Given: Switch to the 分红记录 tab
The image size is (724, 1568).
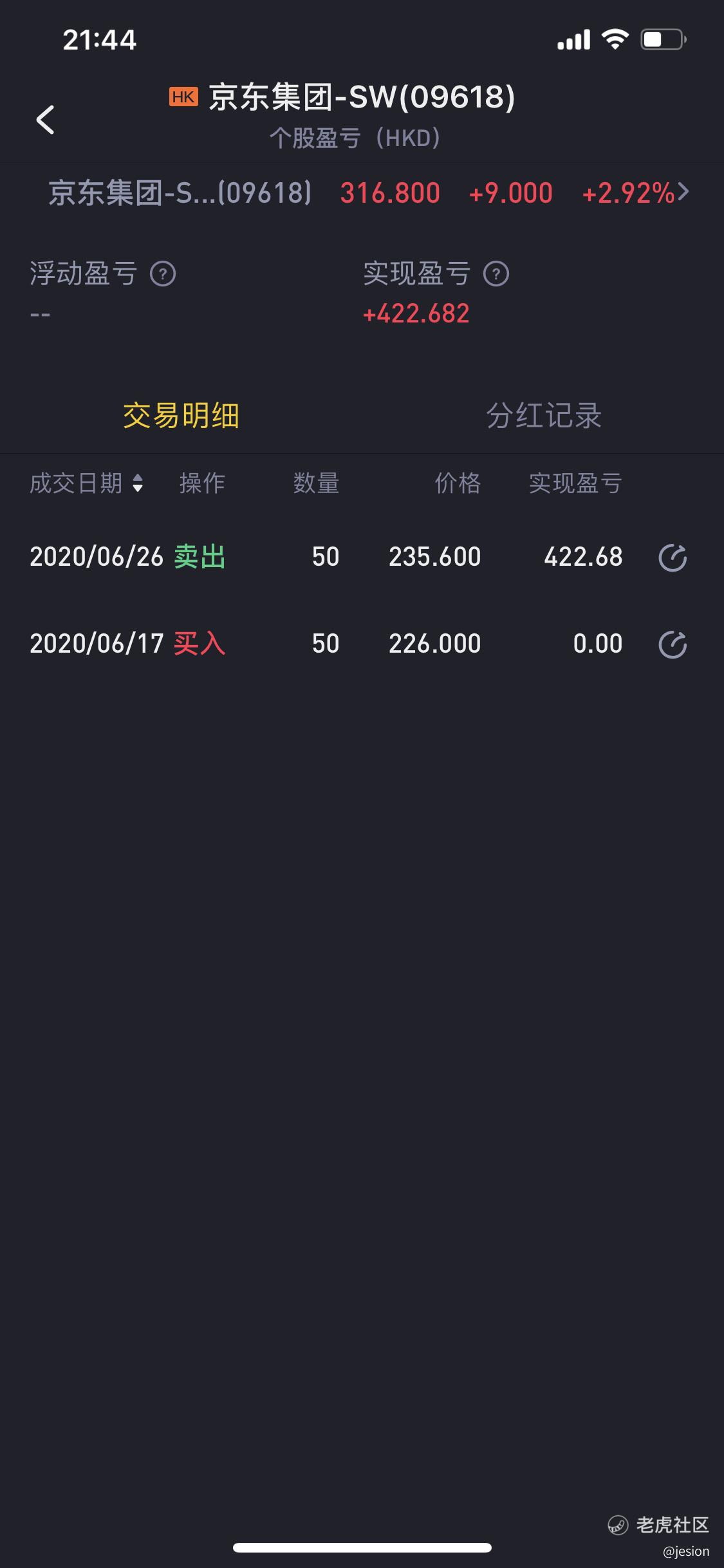Looking at the screenshot, I should [543, 416].
